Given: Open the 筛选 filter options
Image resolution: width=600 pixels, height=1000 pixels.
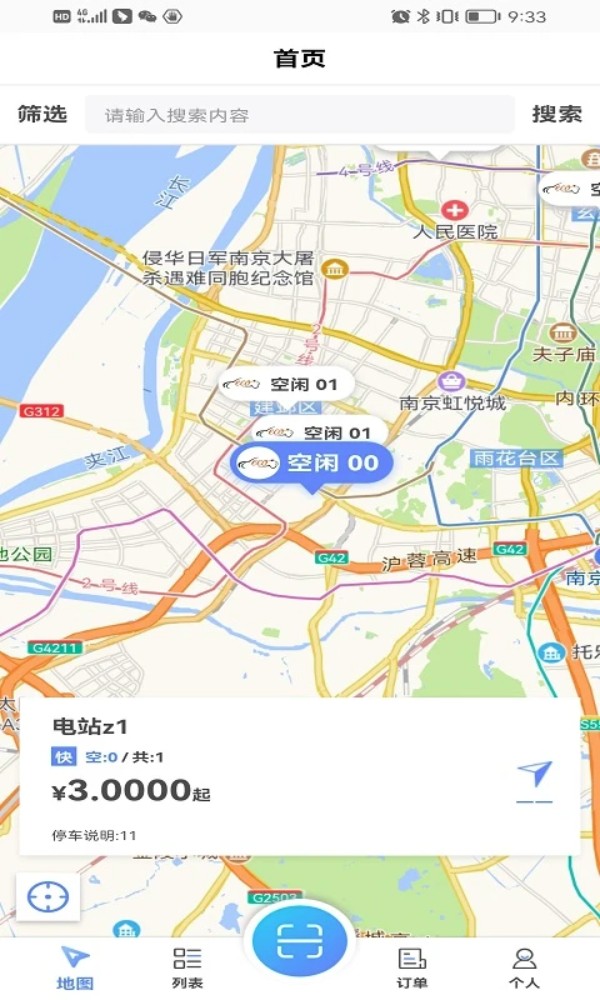Looking at the screenshot, I should click(x=42, y=114).
